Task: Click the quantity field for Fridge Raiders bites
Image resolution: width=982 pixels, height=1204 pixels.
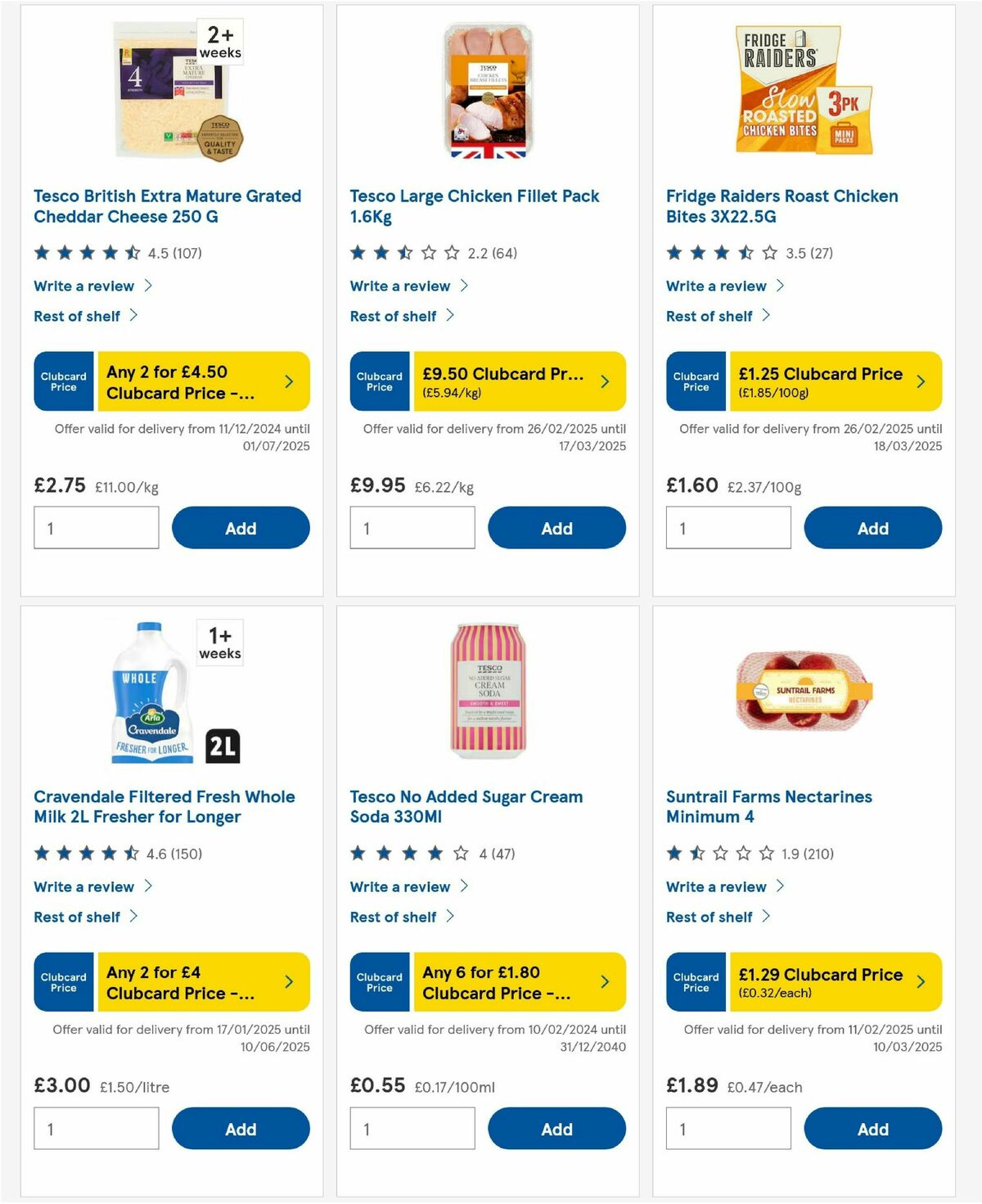Action: (727, 528)
